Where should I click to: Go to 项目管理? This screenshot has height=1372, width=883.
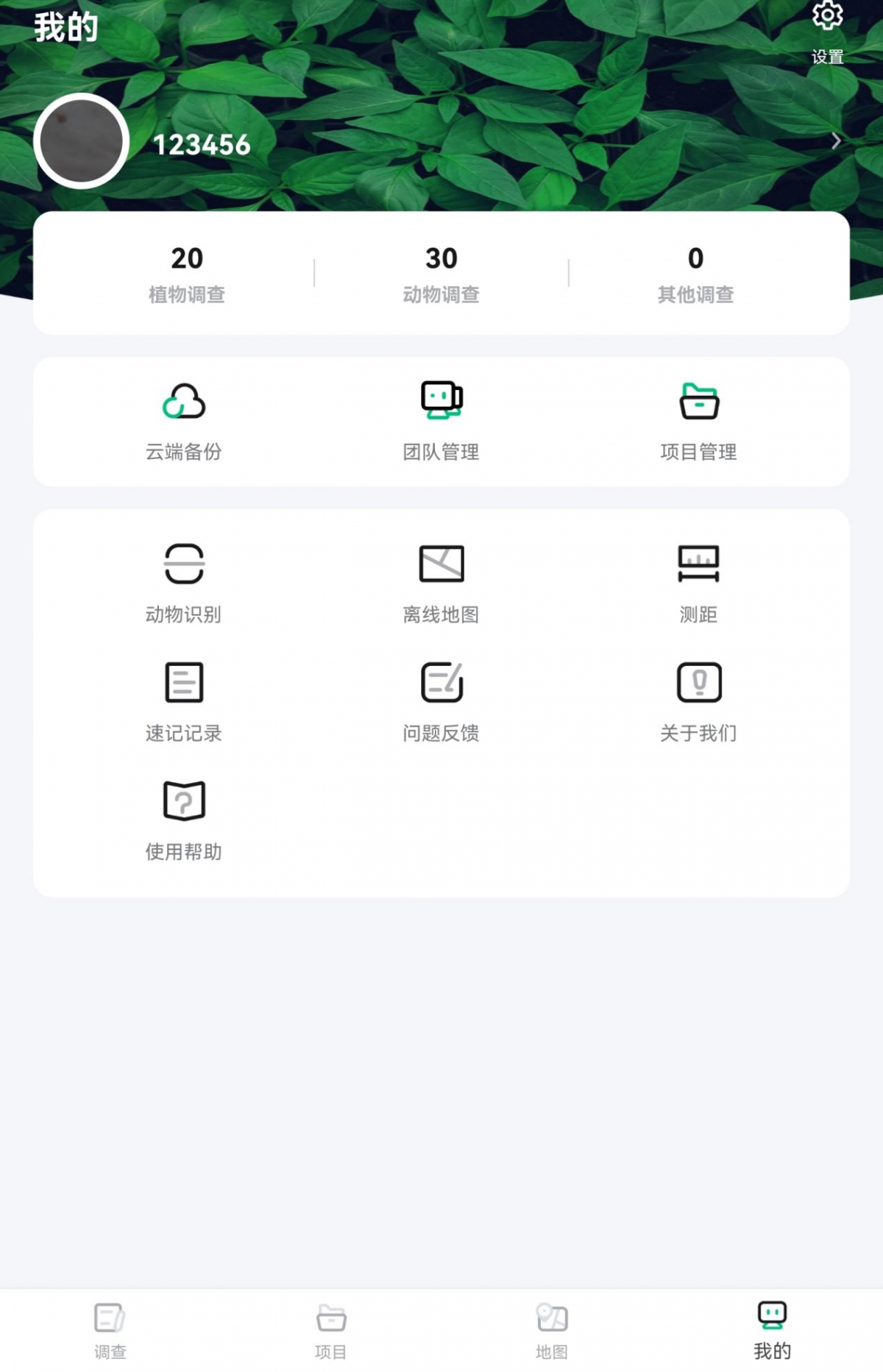coord(699,421)
